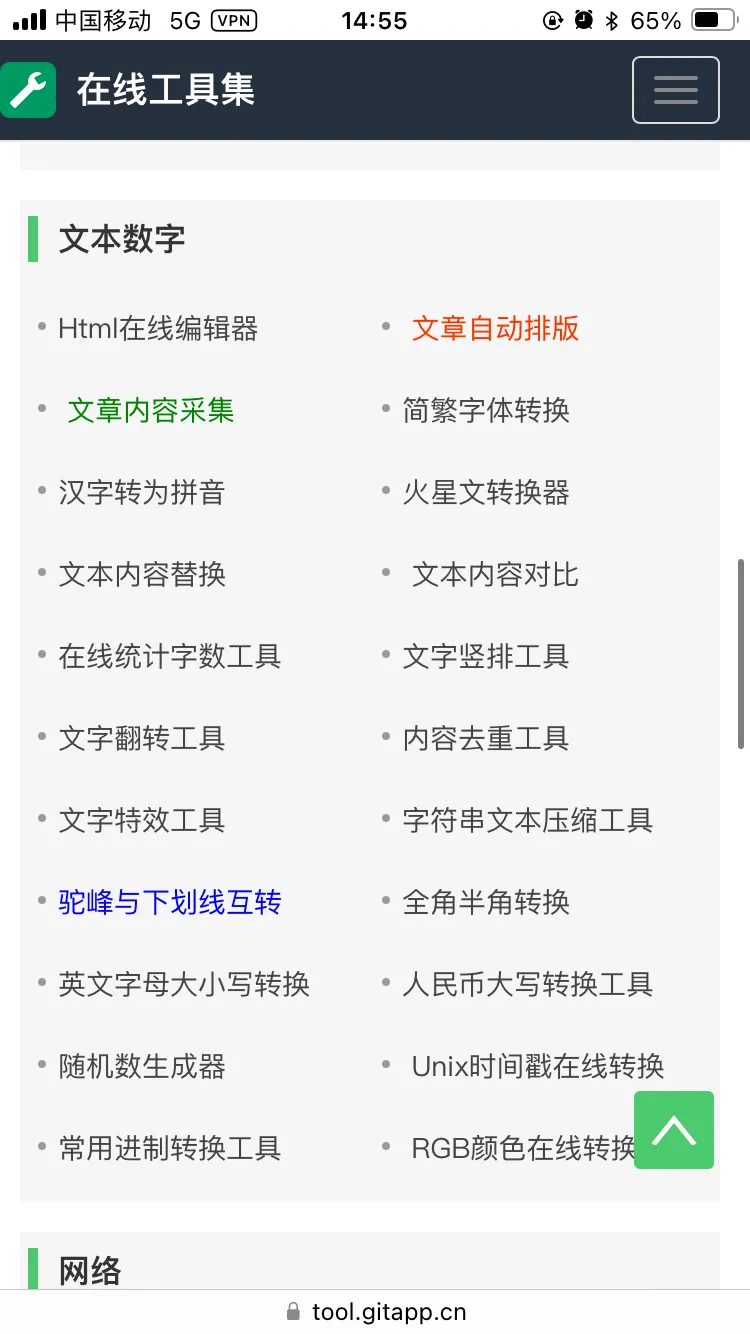Open the hamburger navigation menu
Image resolution: width=750 pixels, height=1334 pixels.
coord(675,90)
